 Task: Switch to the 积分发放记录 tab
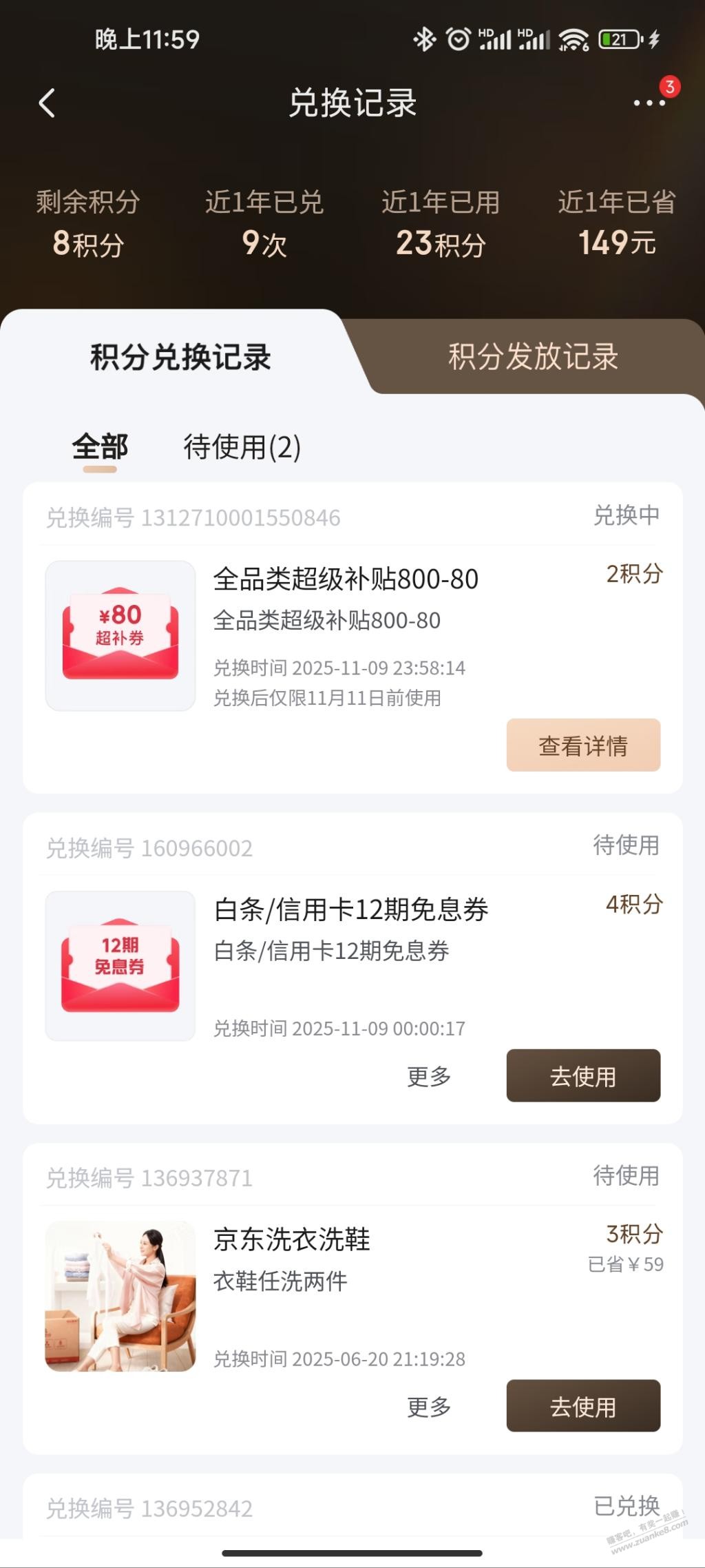point(533,357)
